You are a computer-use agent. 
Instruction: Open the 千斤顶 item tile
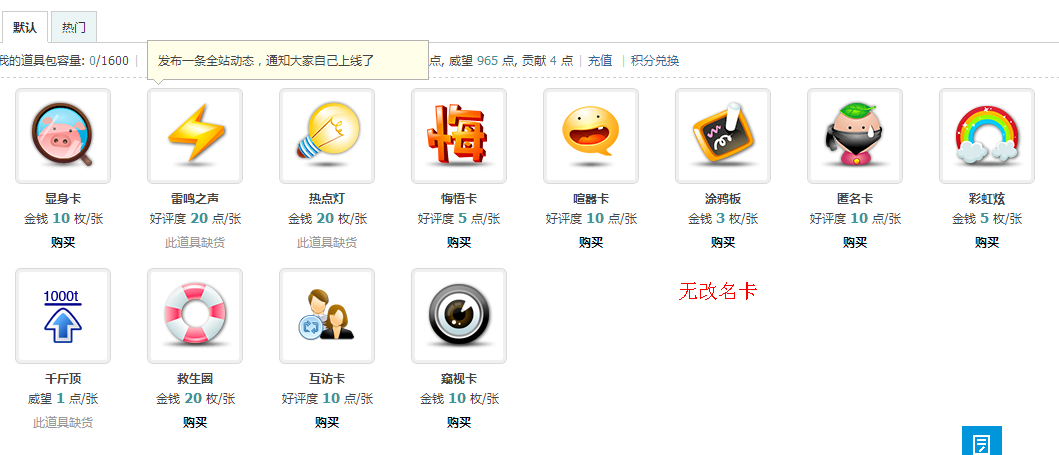pyautogui.click(x=63, y=316)
